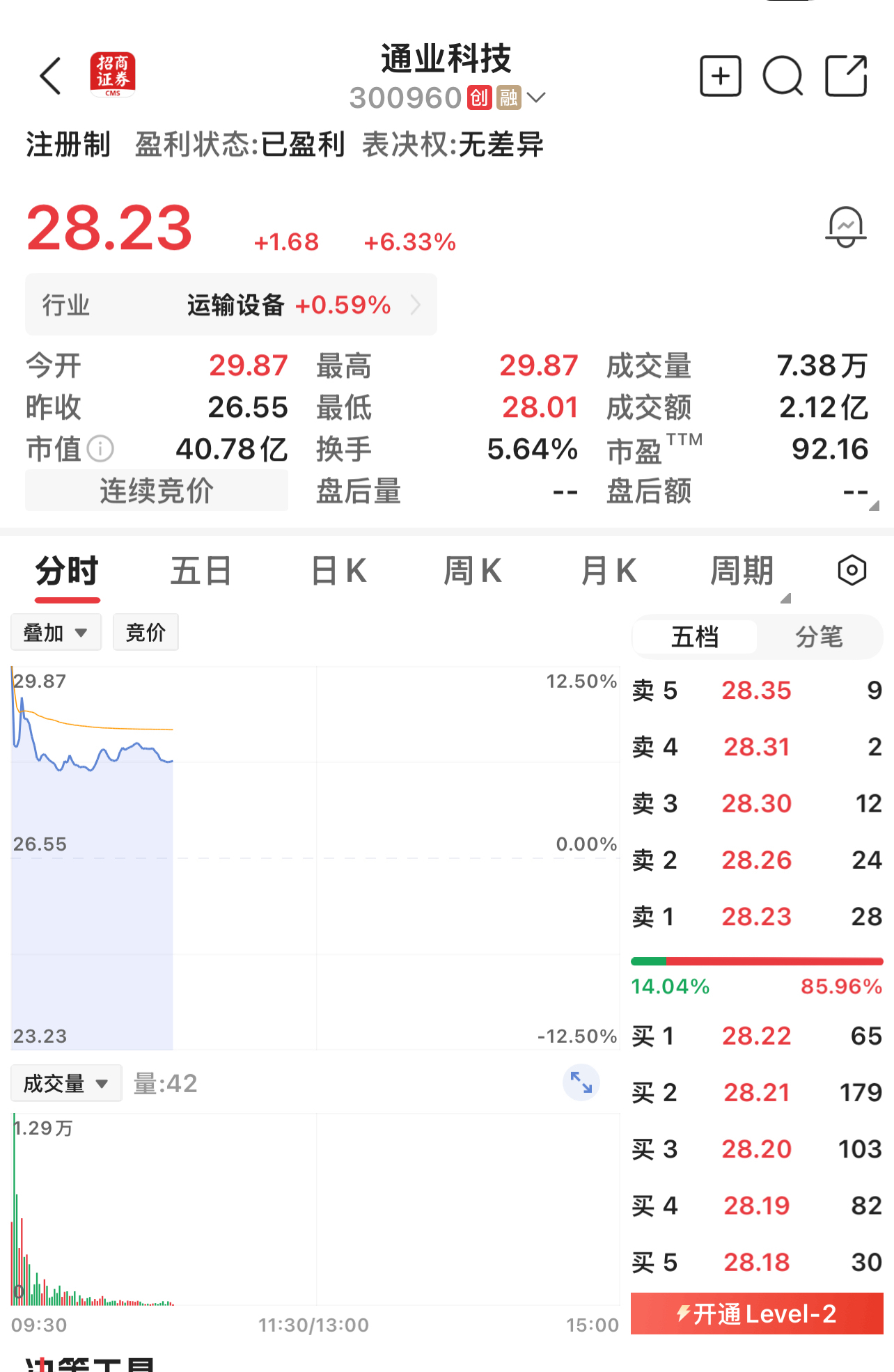The image size is (894, 1372).
Task: Expand the chart to full screen
Action: [581, 1082]
